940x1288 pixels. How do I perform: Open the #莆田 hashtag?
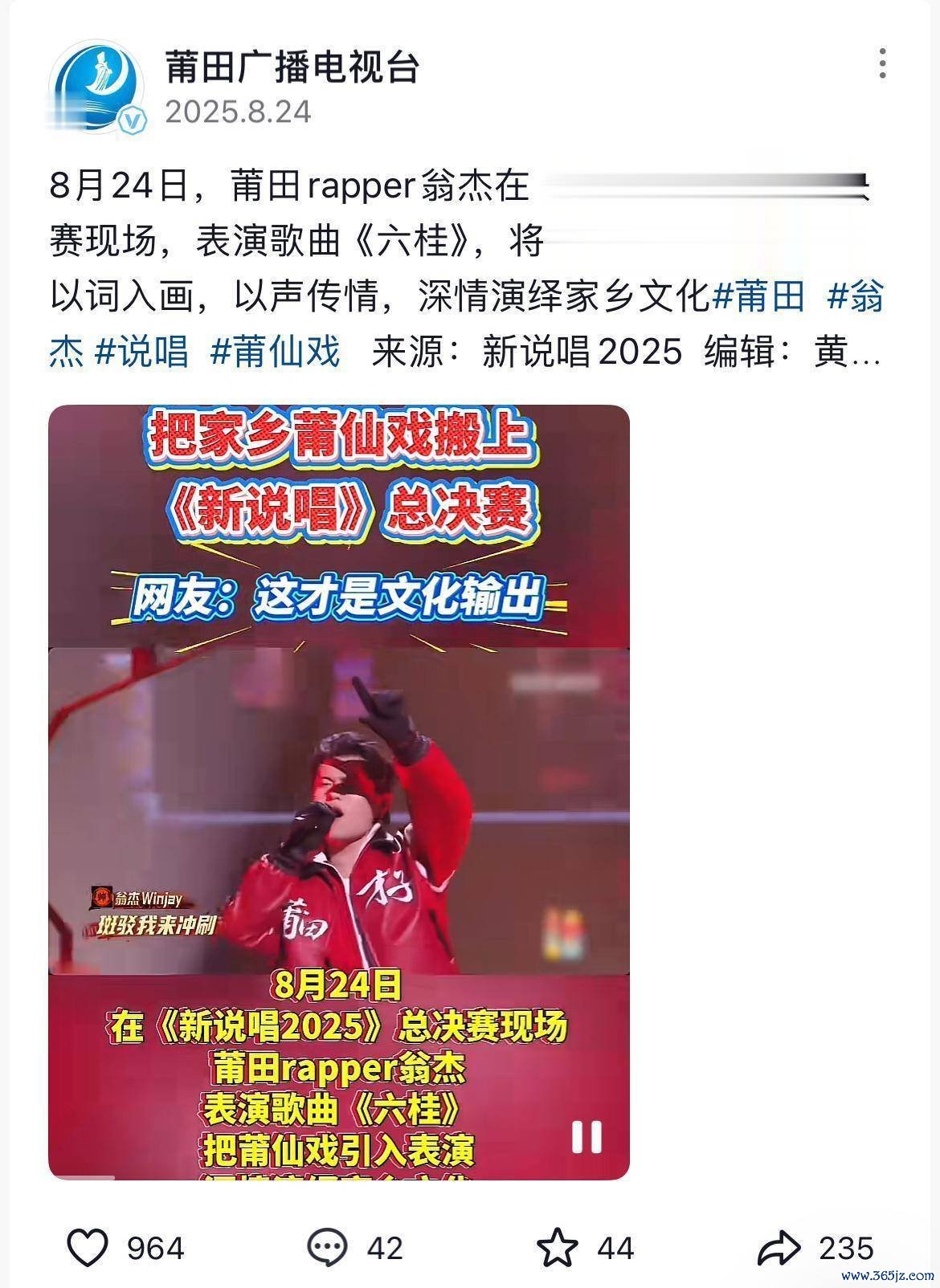tap(759, 297)
